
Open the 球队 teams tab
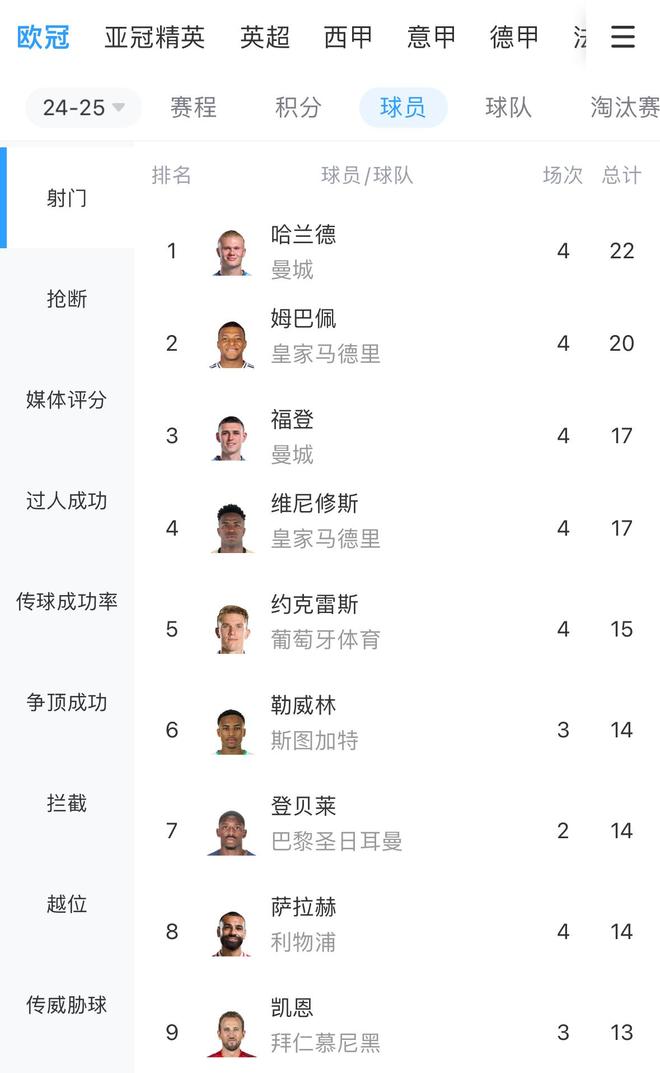[508, 108]
